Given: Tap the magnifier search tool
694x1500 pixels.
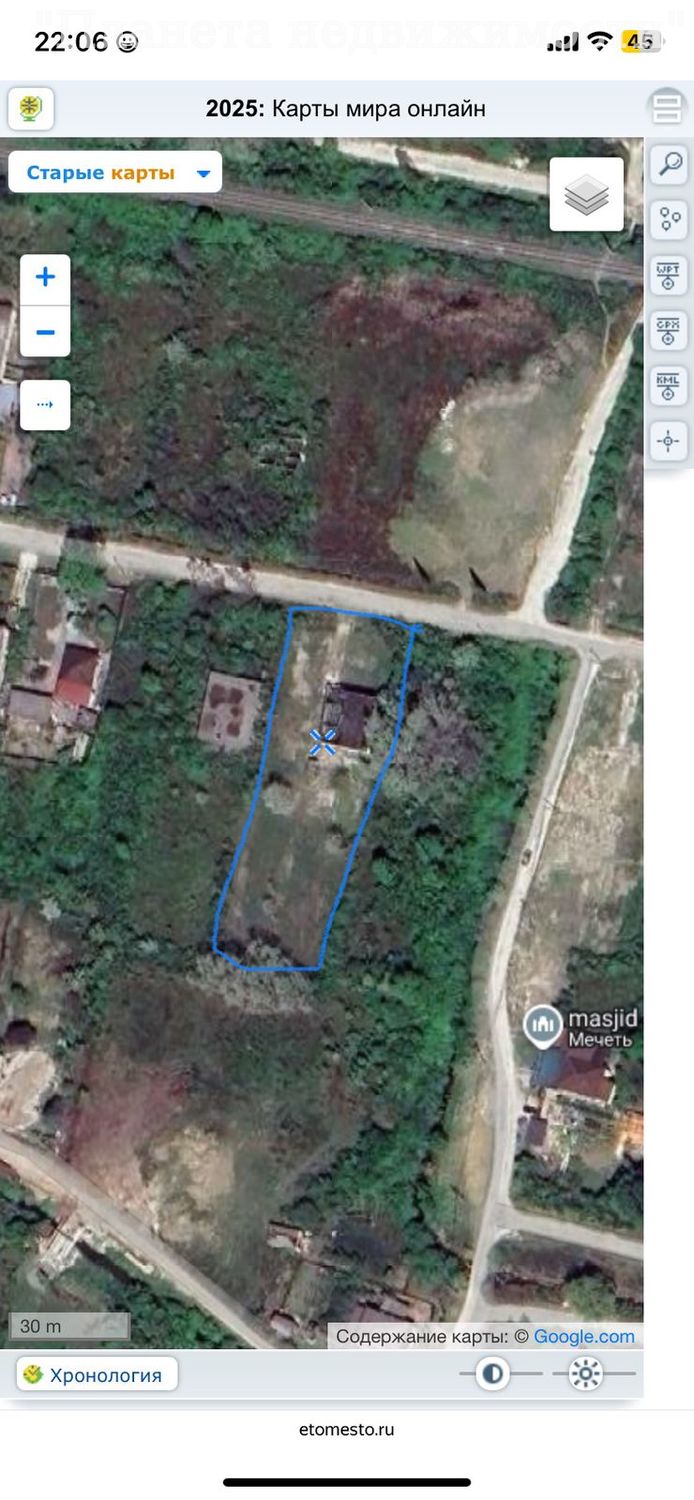Looking at the screenshot, I should coord(669,163).
